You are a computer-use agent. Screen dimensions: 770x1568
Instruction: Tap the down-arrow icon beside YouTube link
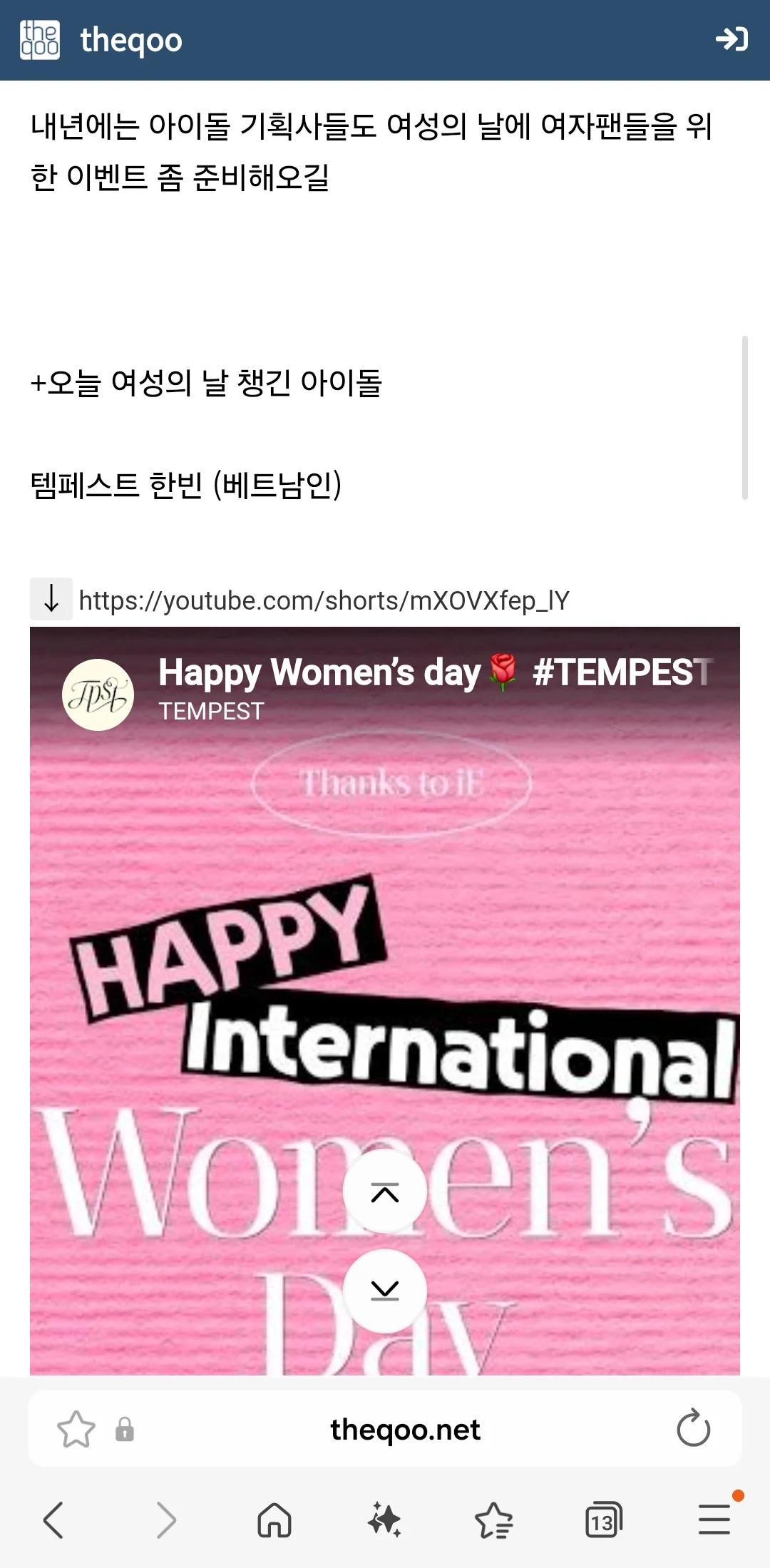point(51,599)
